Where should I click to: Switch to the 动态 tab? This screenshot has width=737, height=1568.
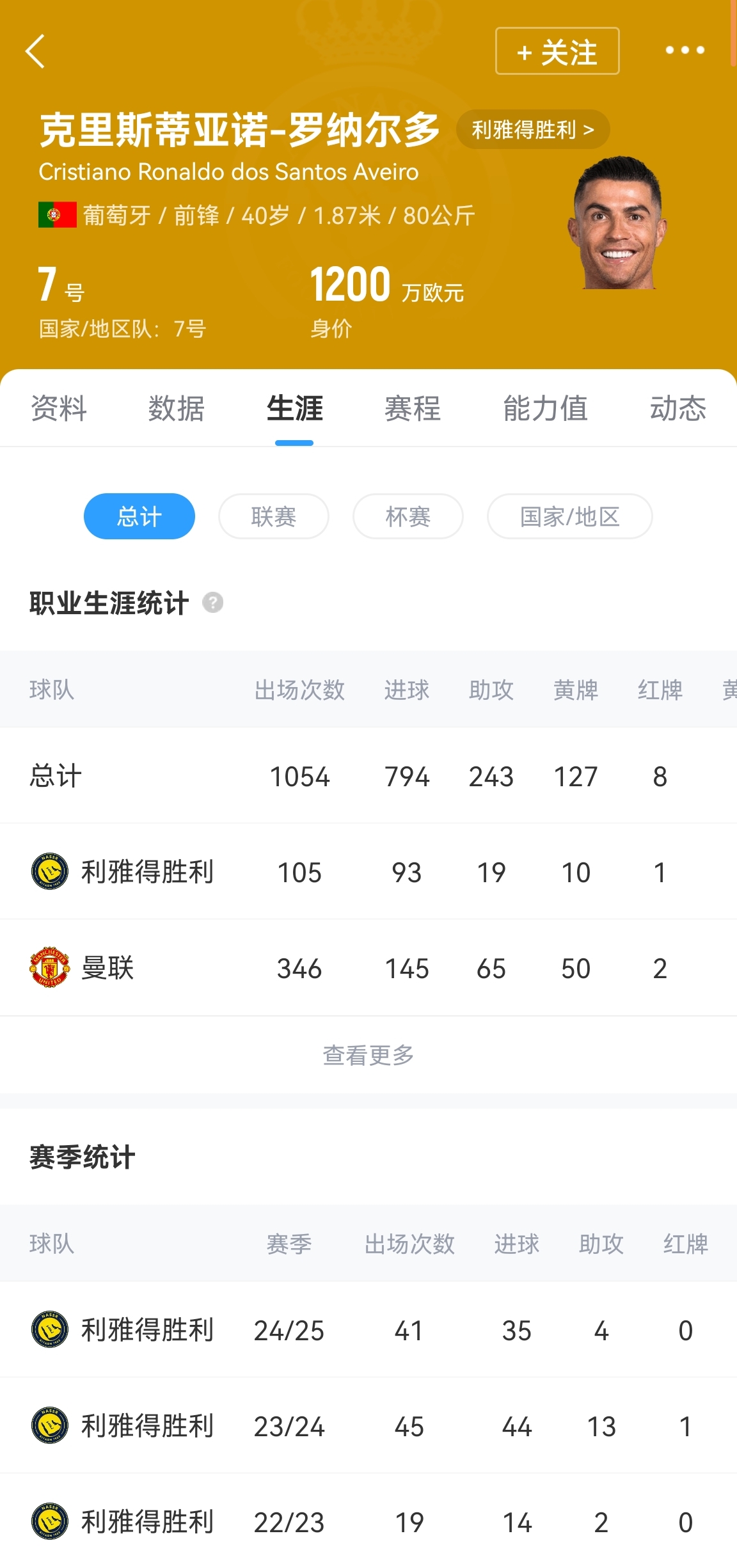coord(678,408)
